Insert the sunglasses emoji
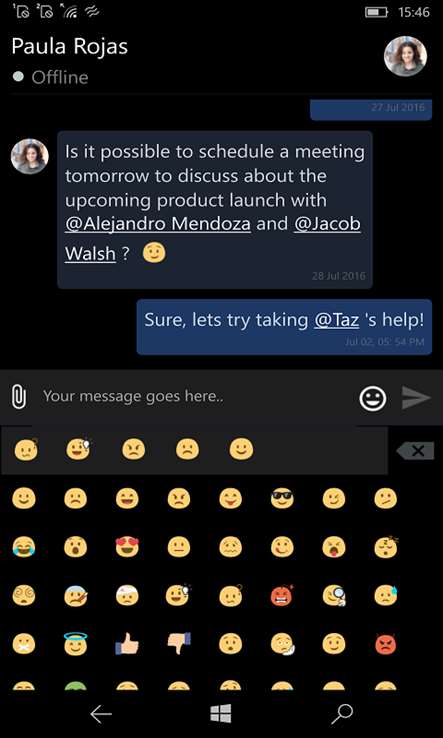The width and height of the screenshot is (443, 738). click(282, 498)
